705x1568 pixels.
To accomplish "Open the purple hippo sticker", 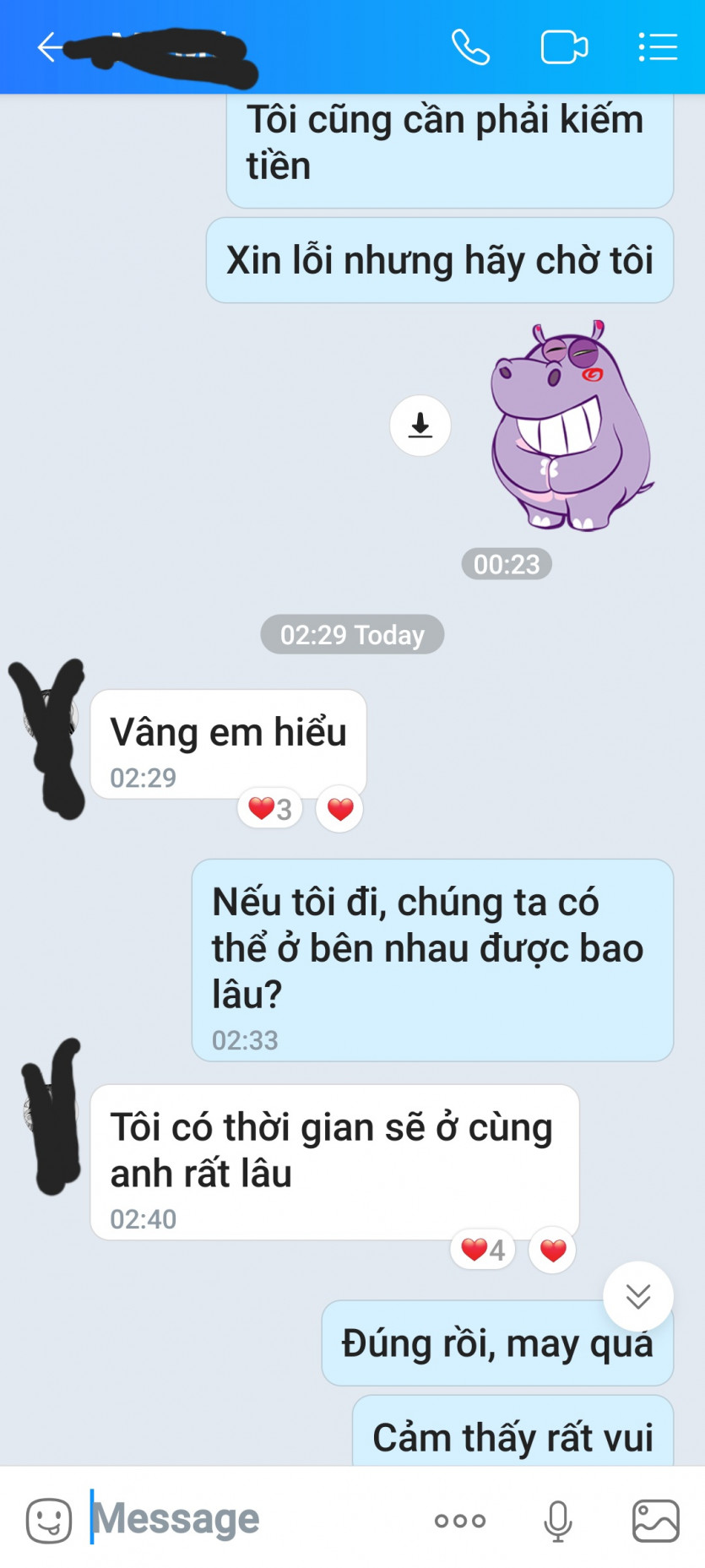I will 571,426.
